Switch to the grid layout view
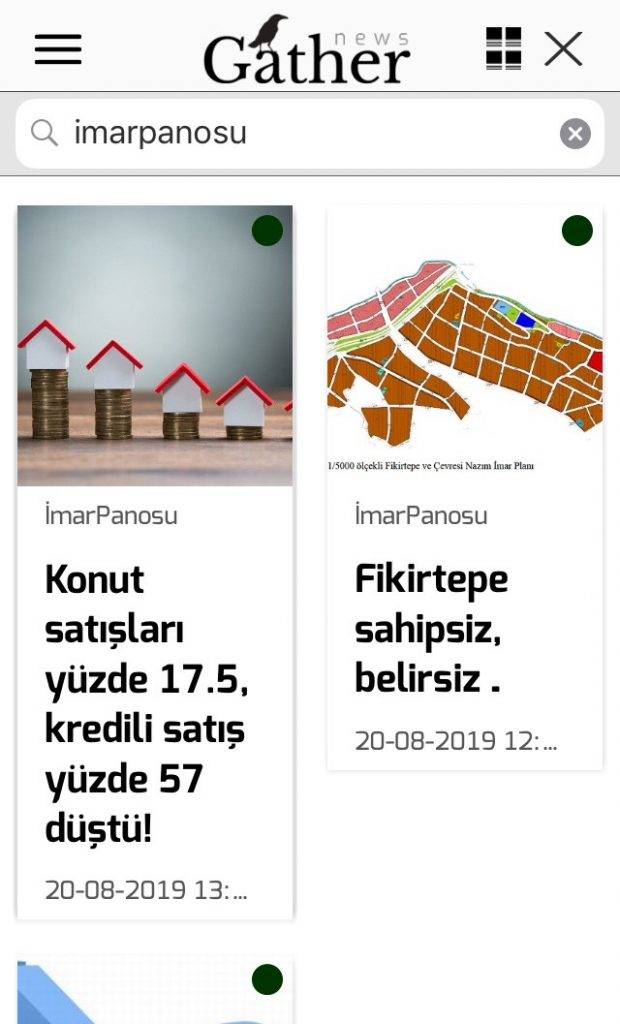 tap(503, 48)
